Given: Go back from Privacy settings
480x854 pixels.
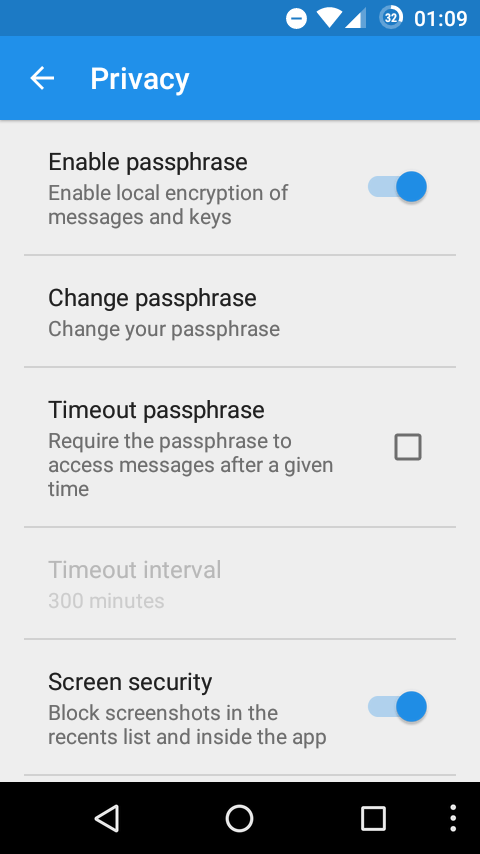Looking at the screenshot, I should tap(42, 78).
